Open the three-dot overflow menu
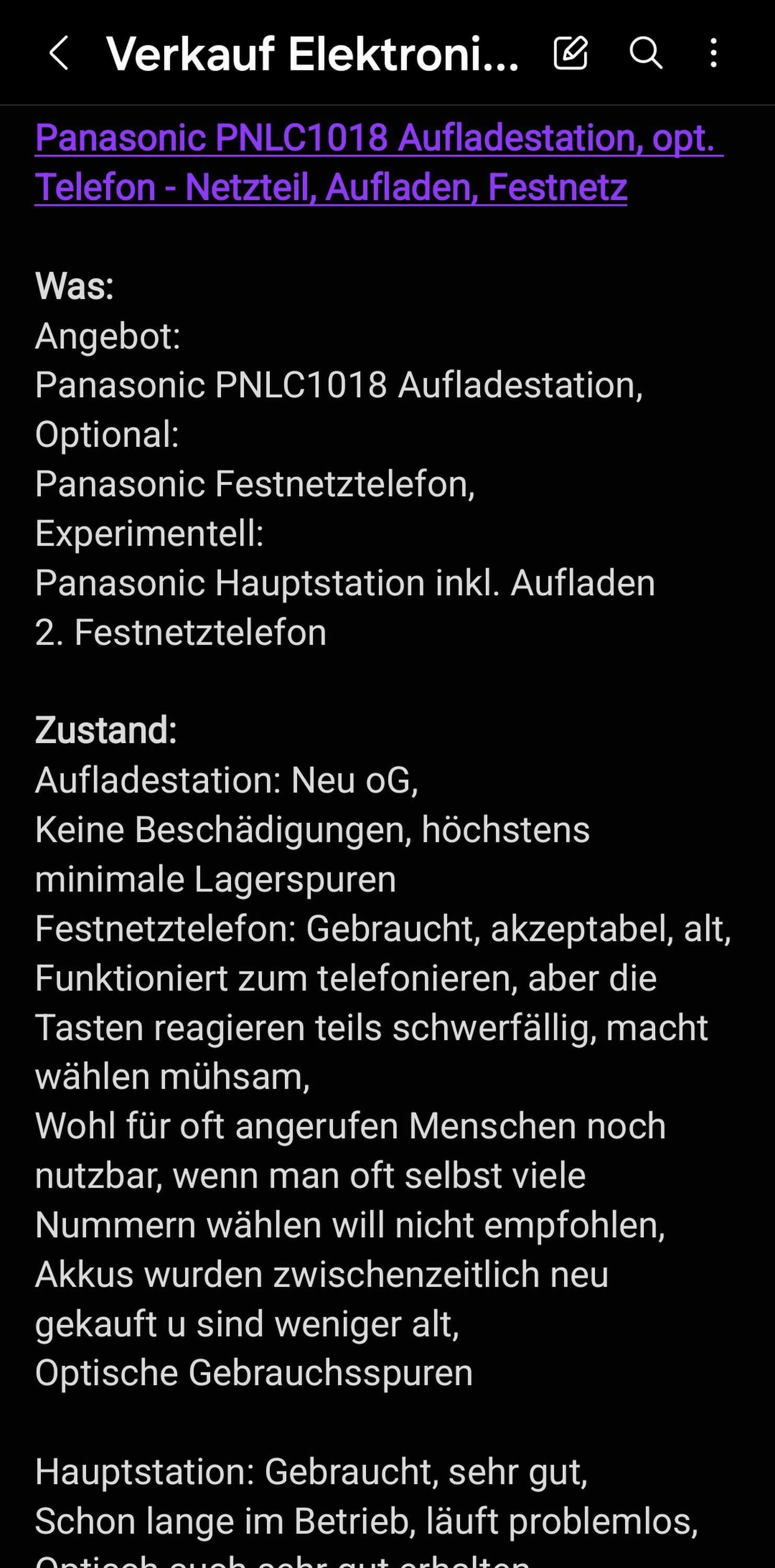The height and width of the screenshot is (1568, 775). [x=713, y=53]
